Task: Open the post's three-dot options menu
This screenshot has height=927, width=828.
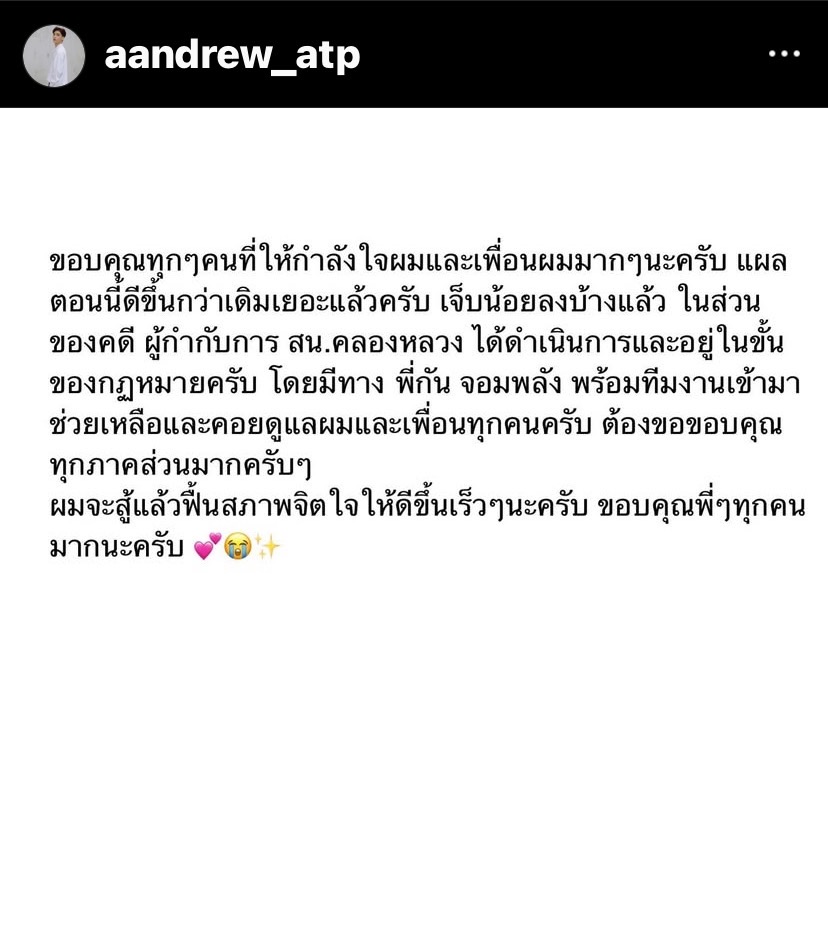Action: click(x=784, y=55)
